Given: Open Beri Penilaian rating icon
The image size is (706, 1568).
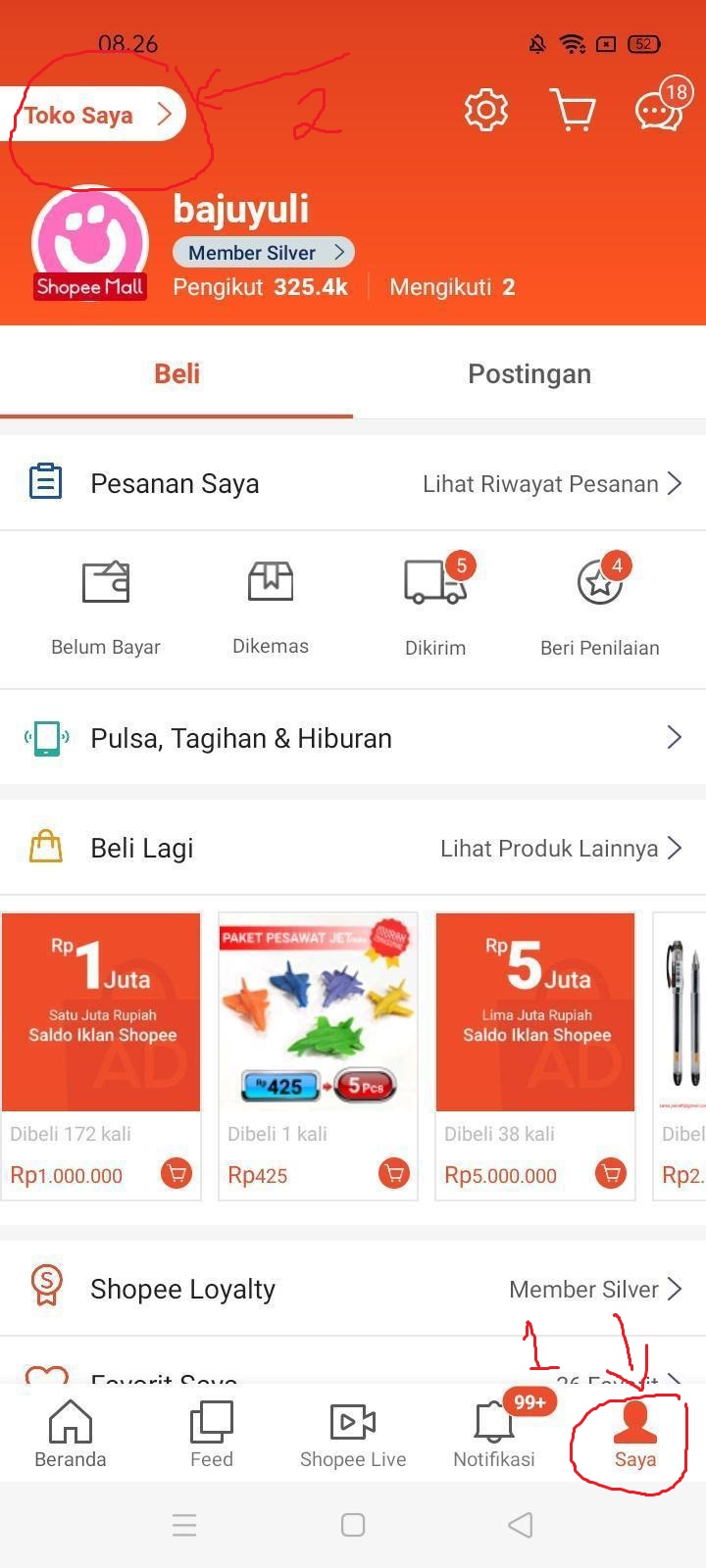Looking at the screenshot, I should click(599, 580).
